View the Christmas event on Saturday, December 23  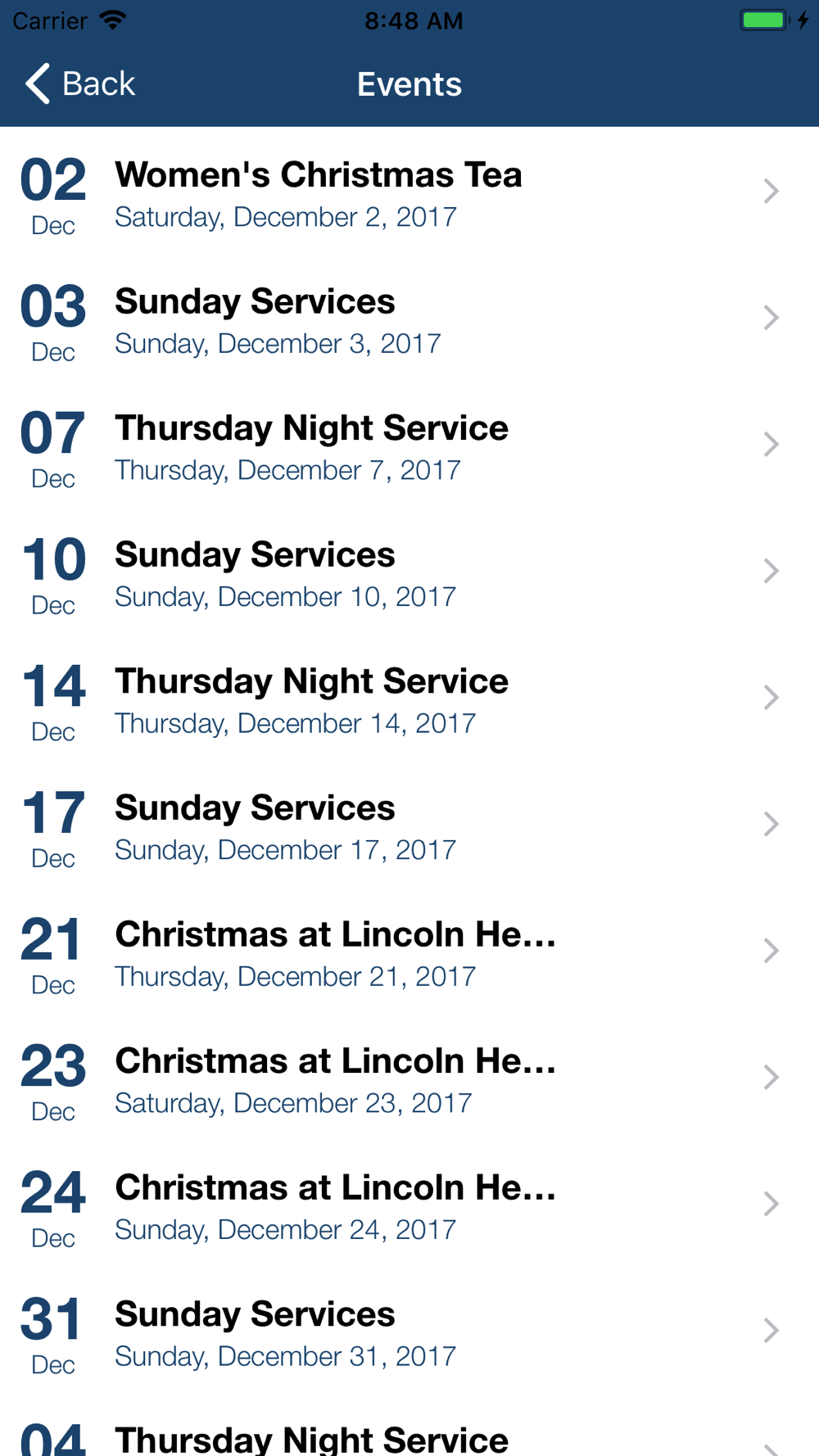pyautogui.click(x=409, y=1077)
